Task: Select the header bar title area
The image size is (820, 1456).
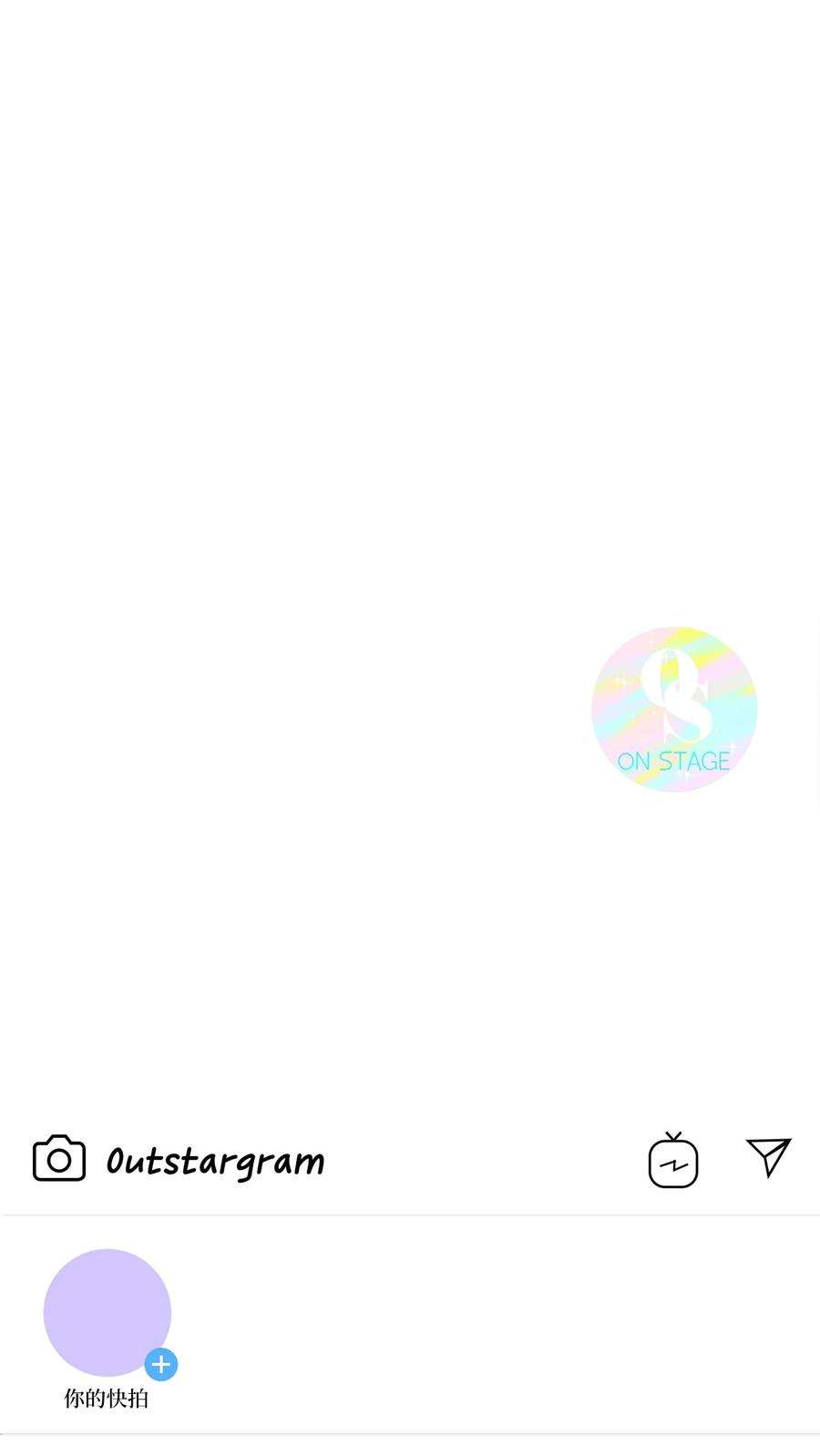Action: (x=215, y=1159)
